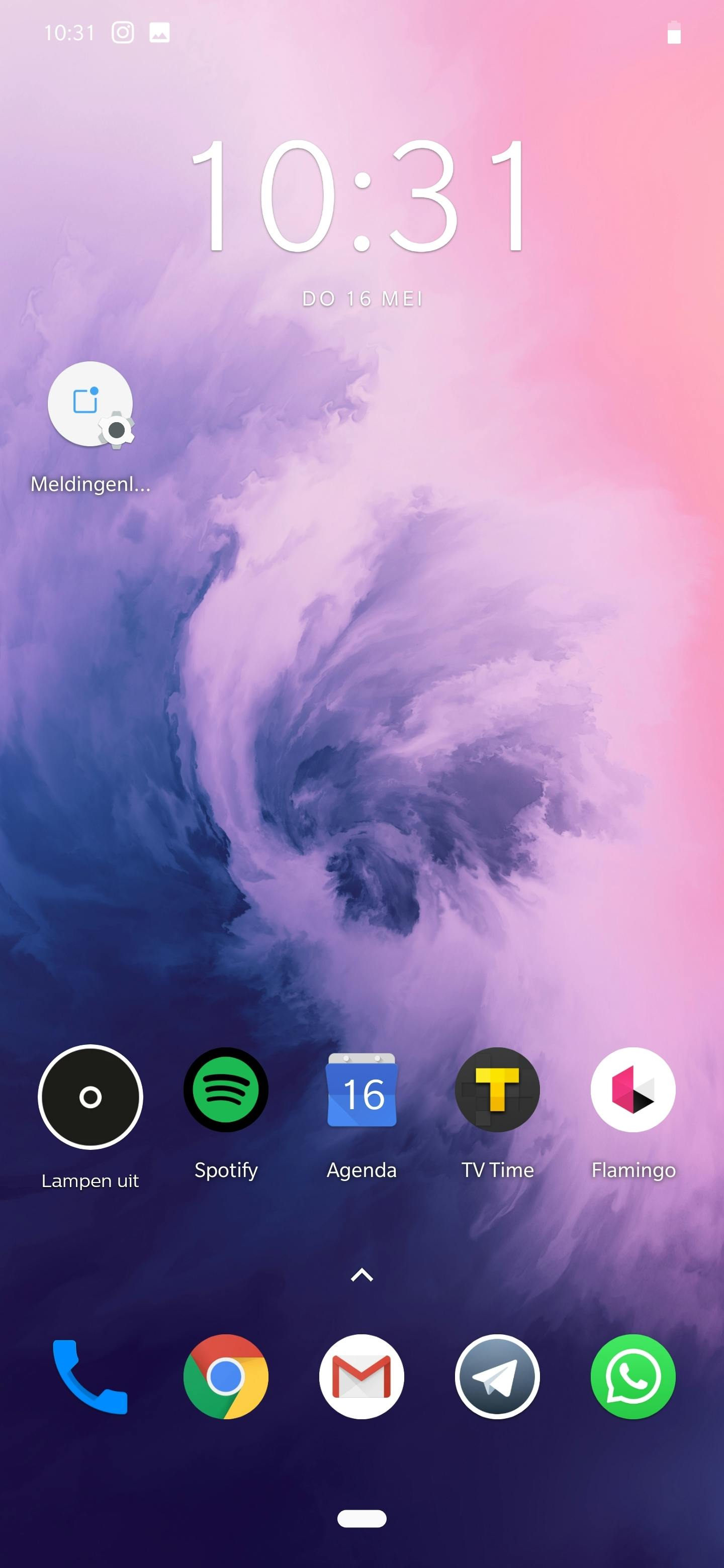Open the Phone dialer
Screen dimensions: 724x1568
[90, 1376]
